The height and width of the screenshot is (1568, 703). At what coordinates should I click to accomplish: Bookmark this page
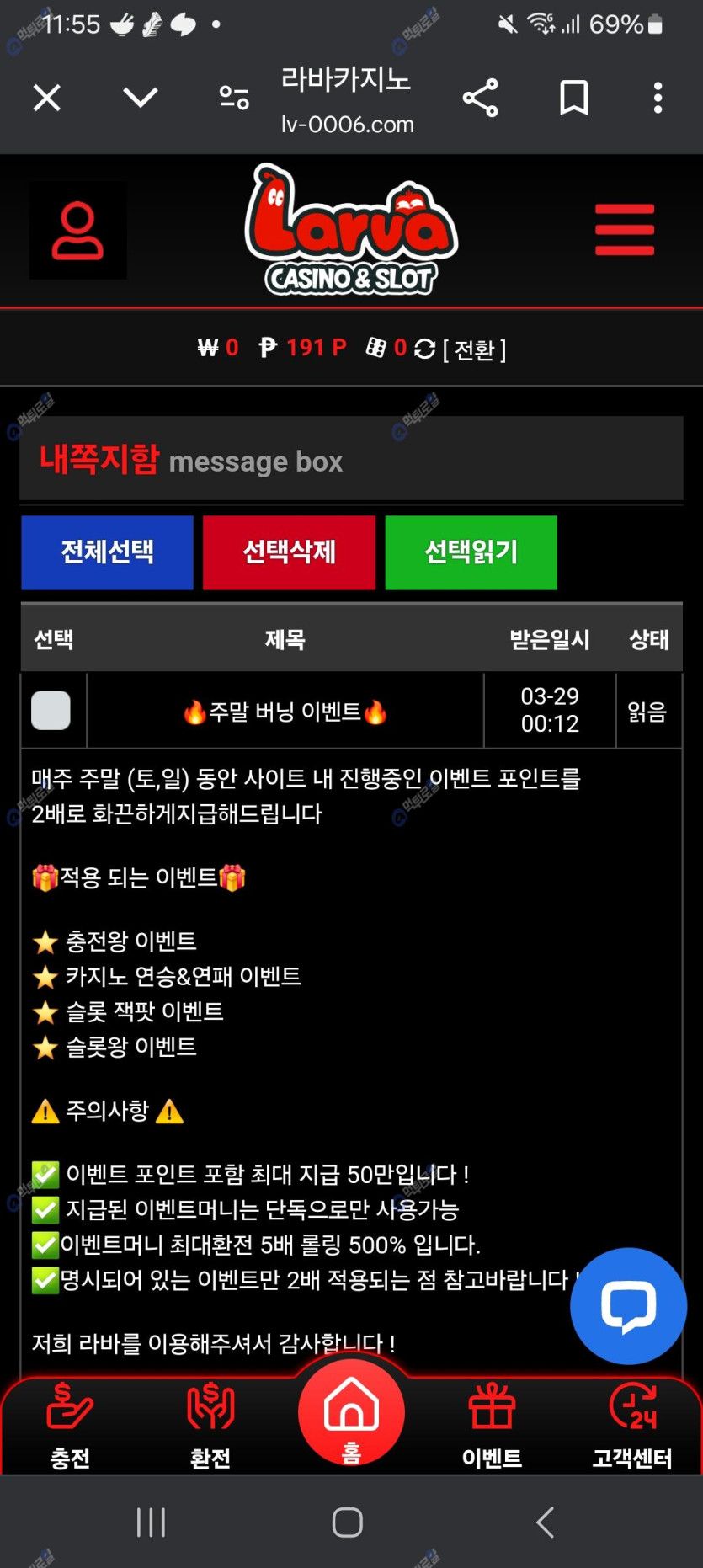click(573, 99)
